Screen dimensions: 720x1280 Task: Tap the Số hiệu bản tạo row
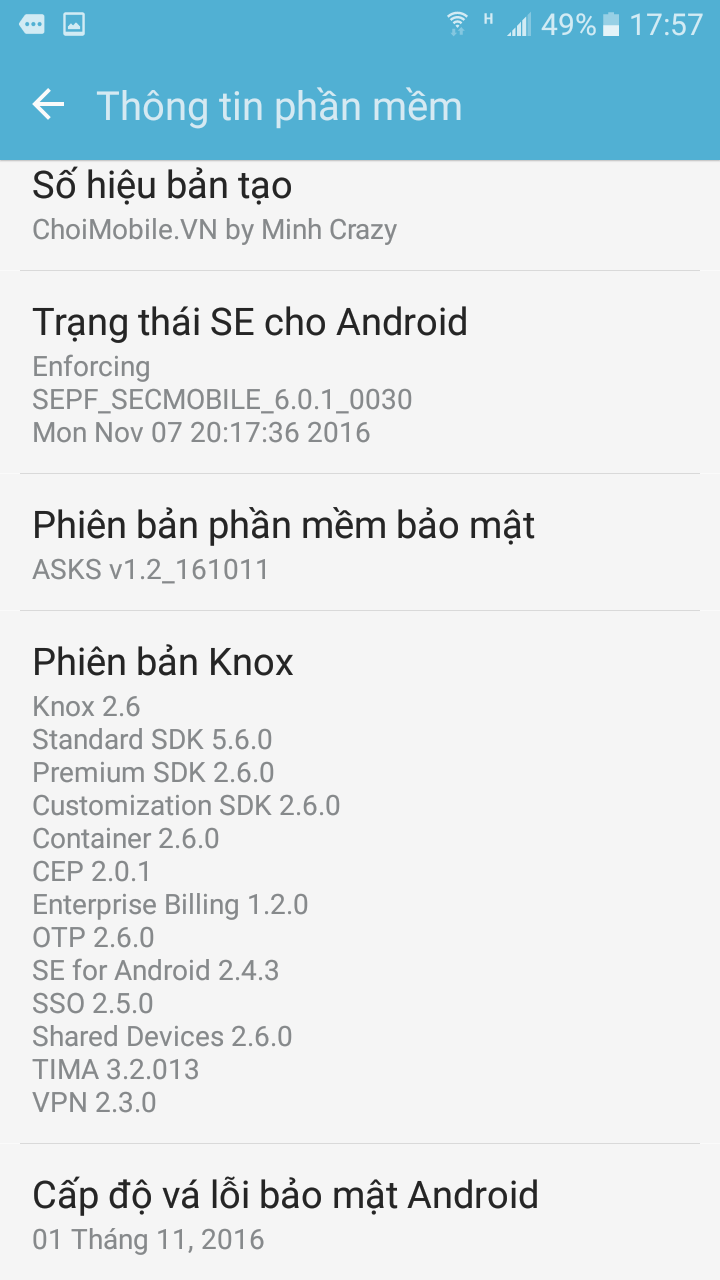pos(360,208)
